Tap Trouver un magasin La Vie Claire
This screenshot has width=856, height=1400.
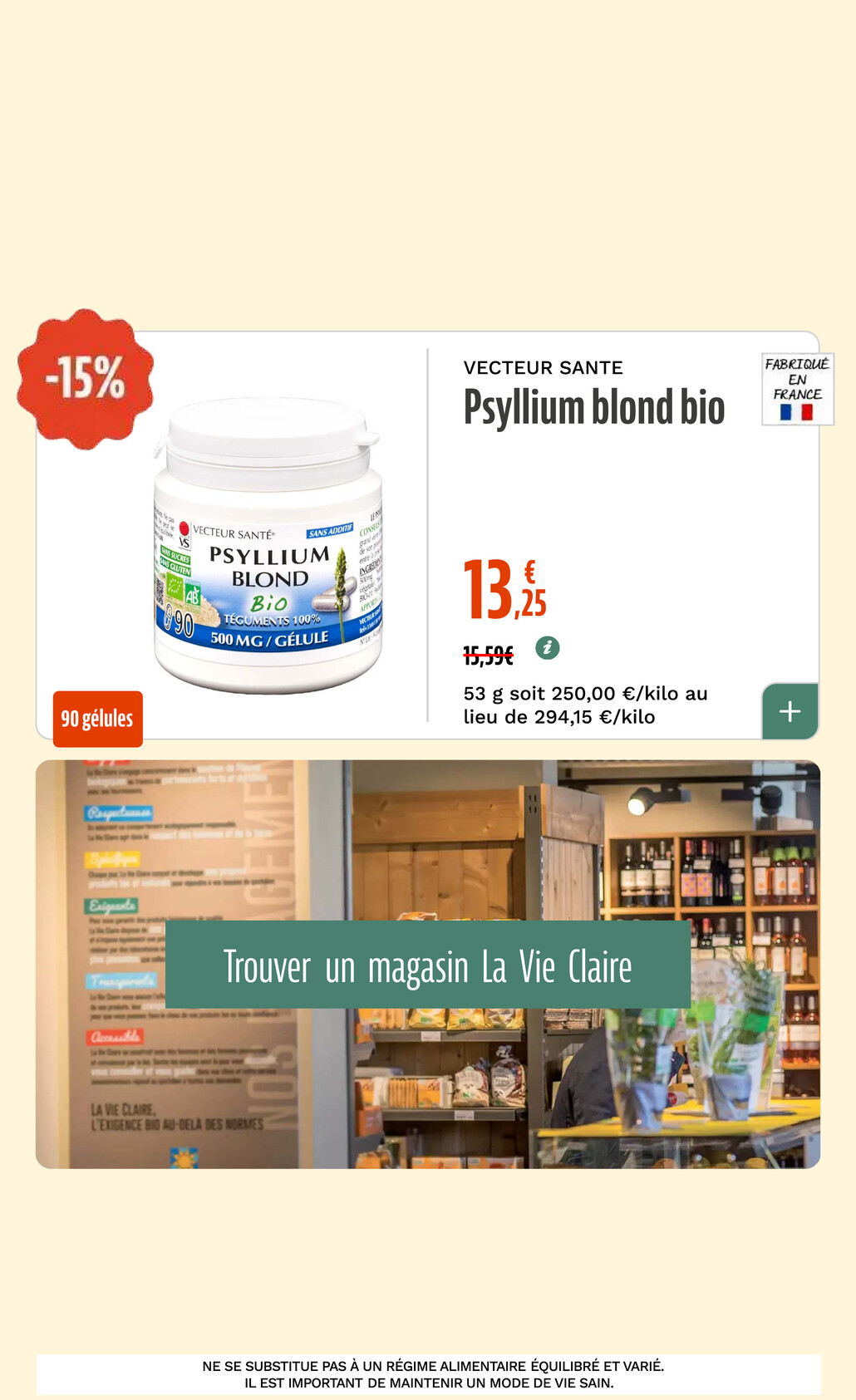click(x=428, y=965)
